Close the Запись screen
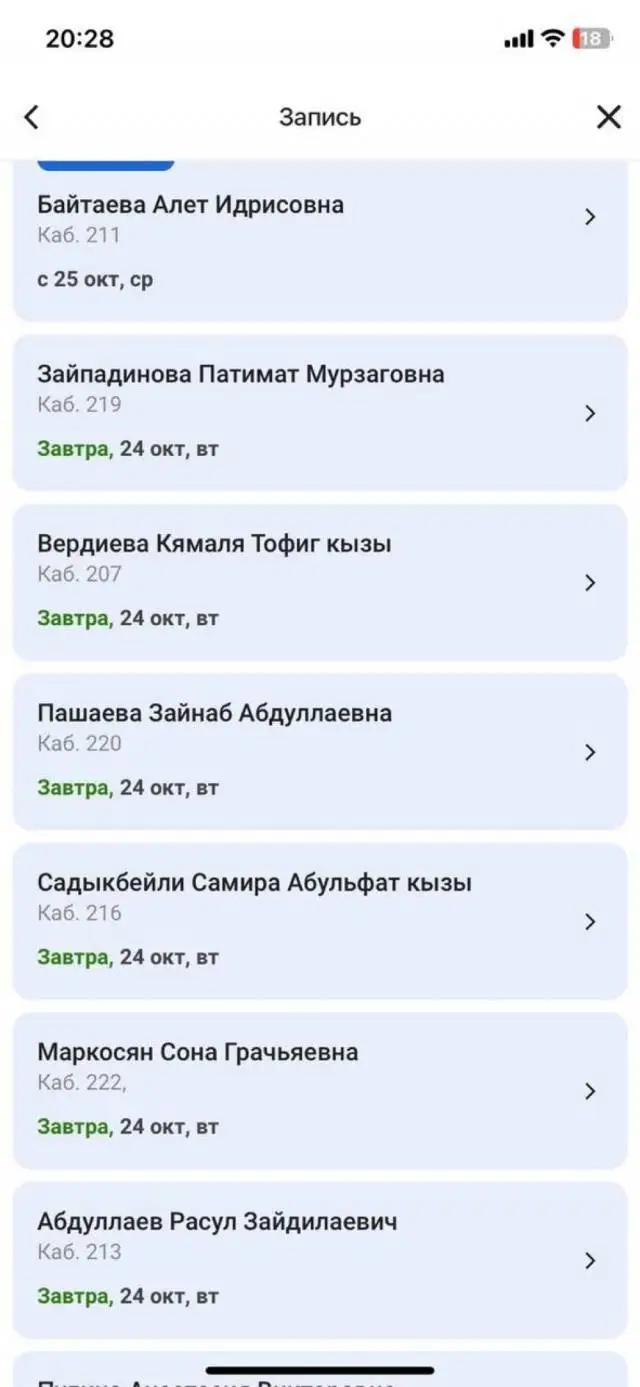 coord(608,117)
